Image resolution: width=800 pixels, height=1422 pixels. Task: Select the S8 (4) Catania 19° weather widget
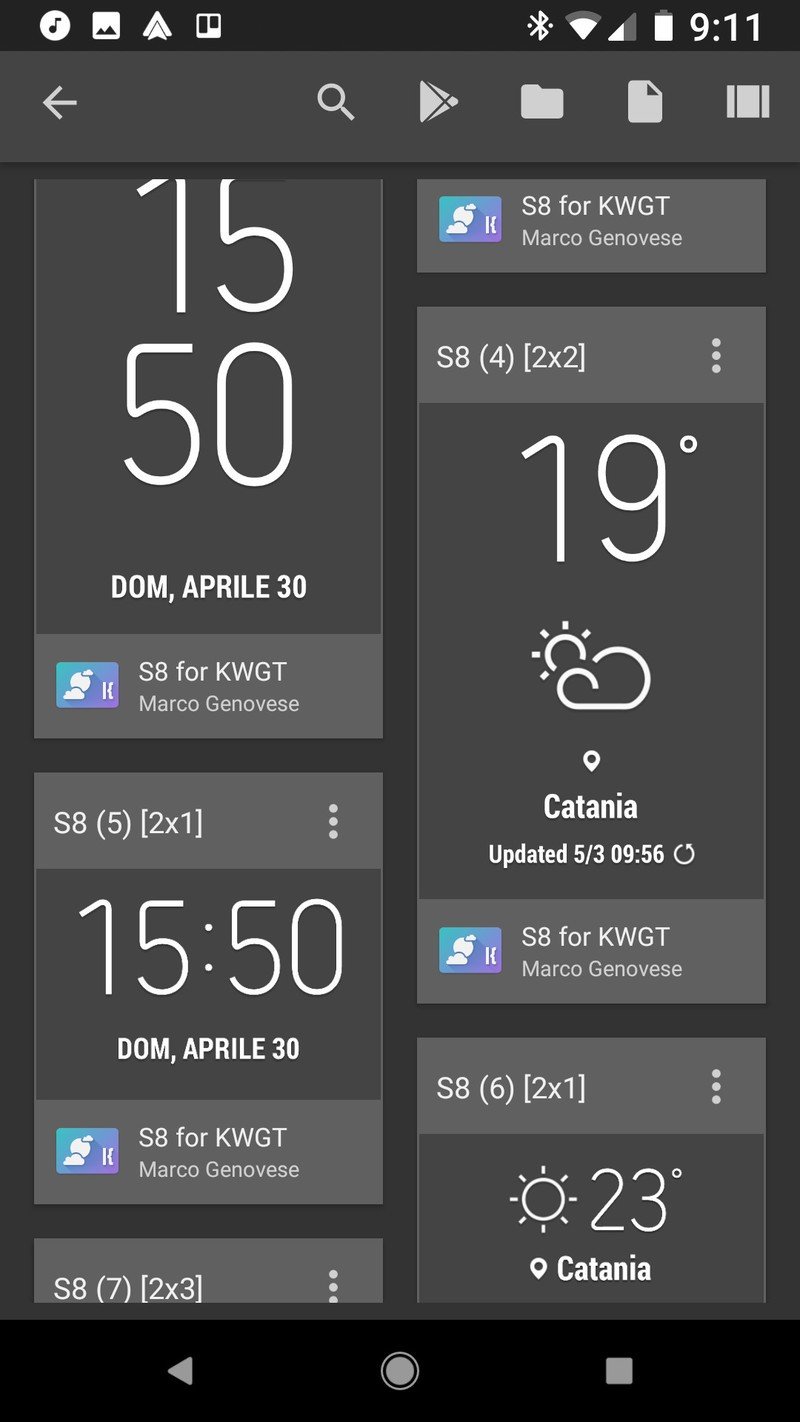[x=591, y=650]
